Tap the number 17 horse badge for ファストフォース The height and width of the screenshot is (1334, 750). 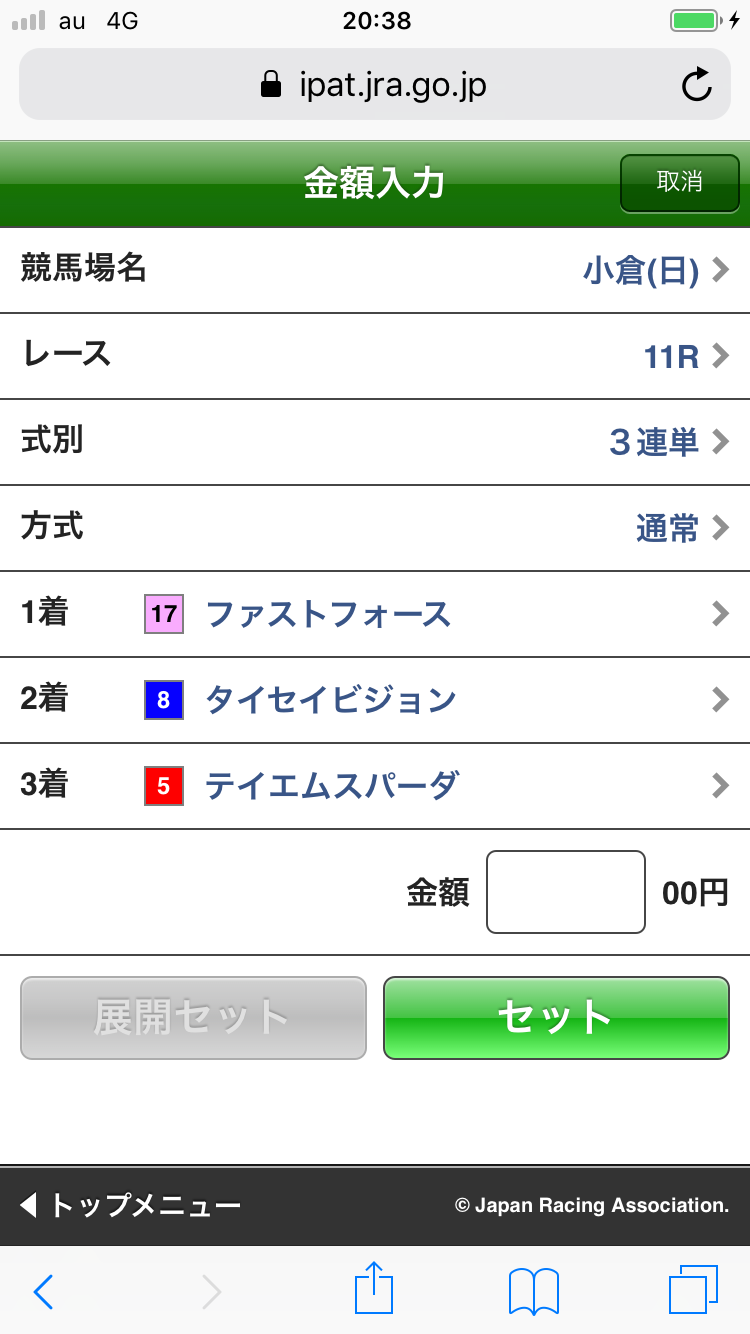(163, 614)
